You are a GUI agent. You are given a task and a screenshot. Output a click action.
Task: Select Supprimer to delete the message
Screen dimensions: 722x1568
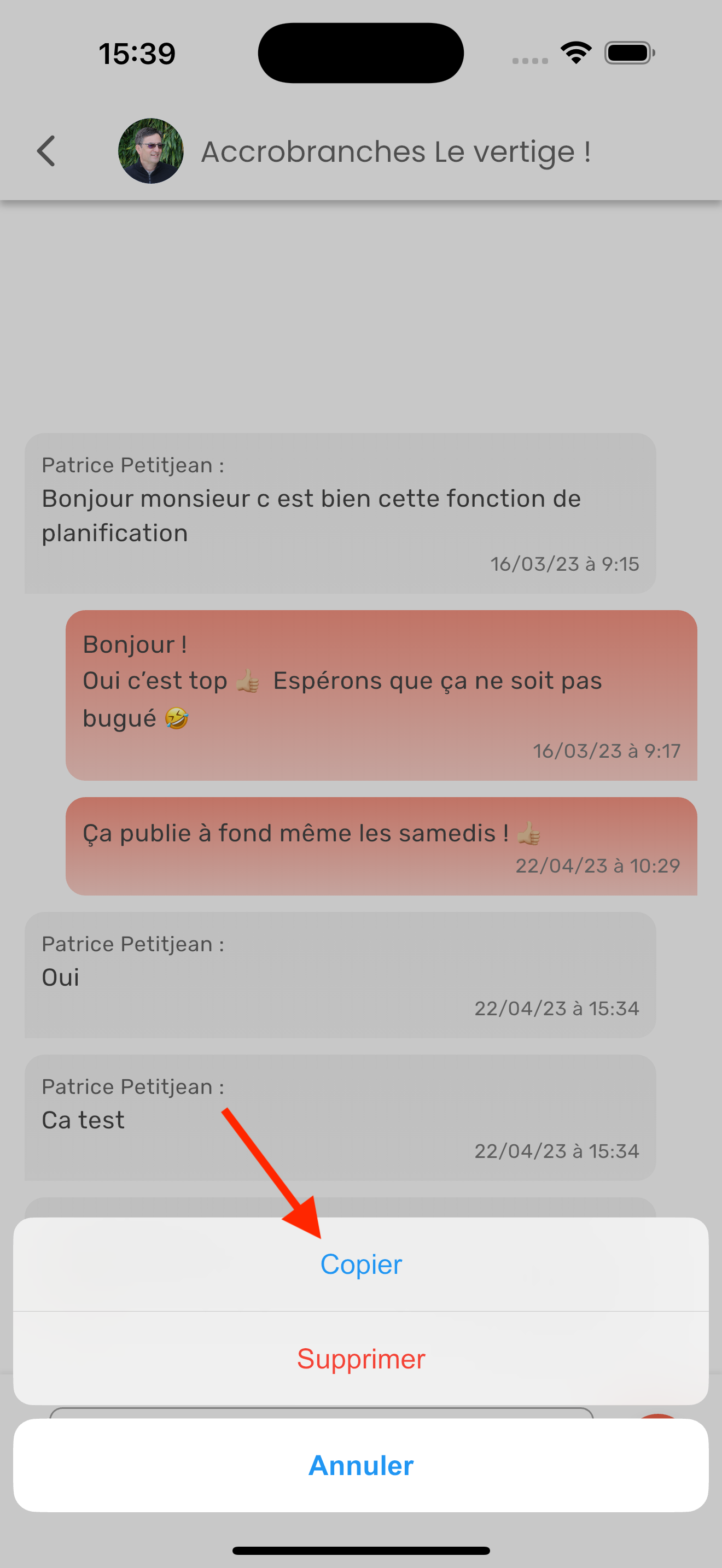click(361, 1359)
